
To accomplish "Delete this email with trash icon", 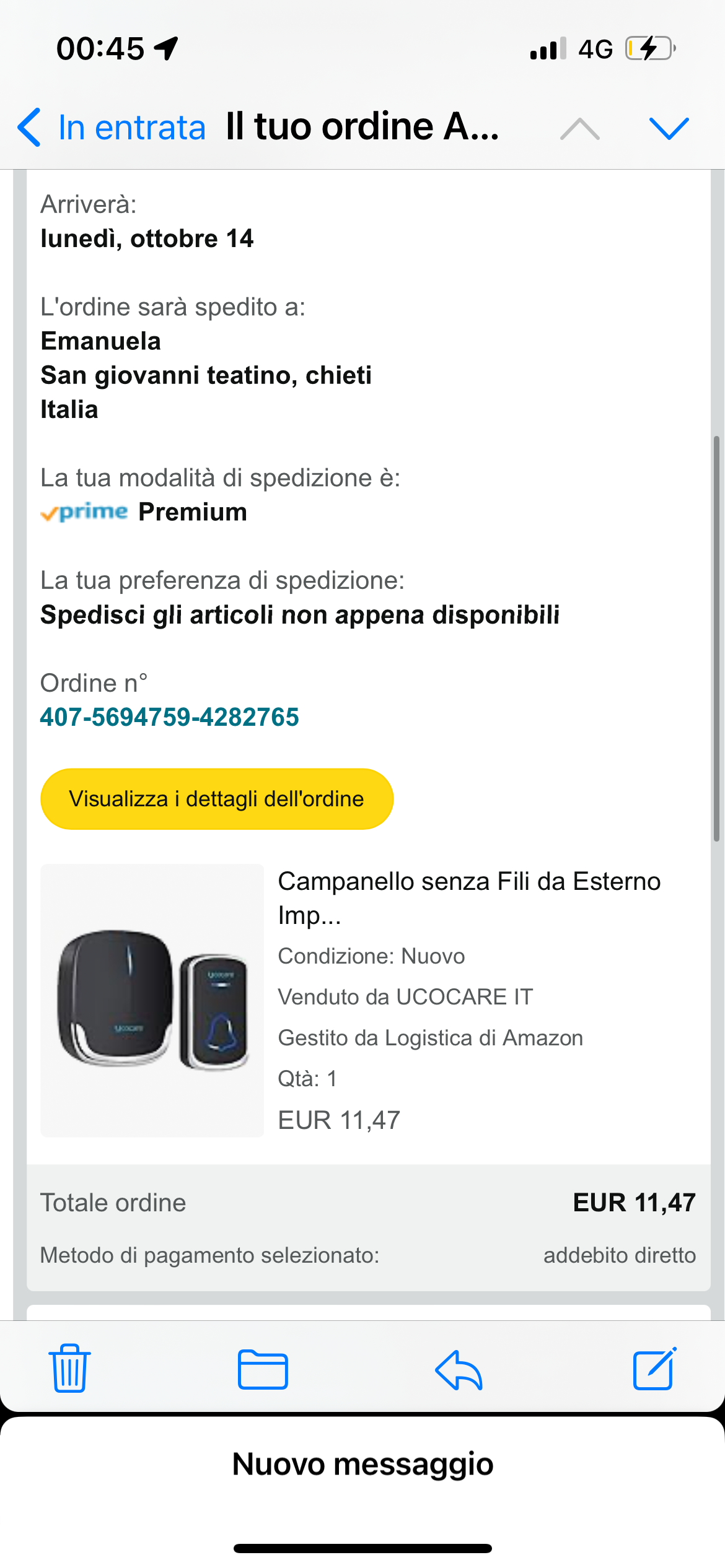I will 69,1368.
